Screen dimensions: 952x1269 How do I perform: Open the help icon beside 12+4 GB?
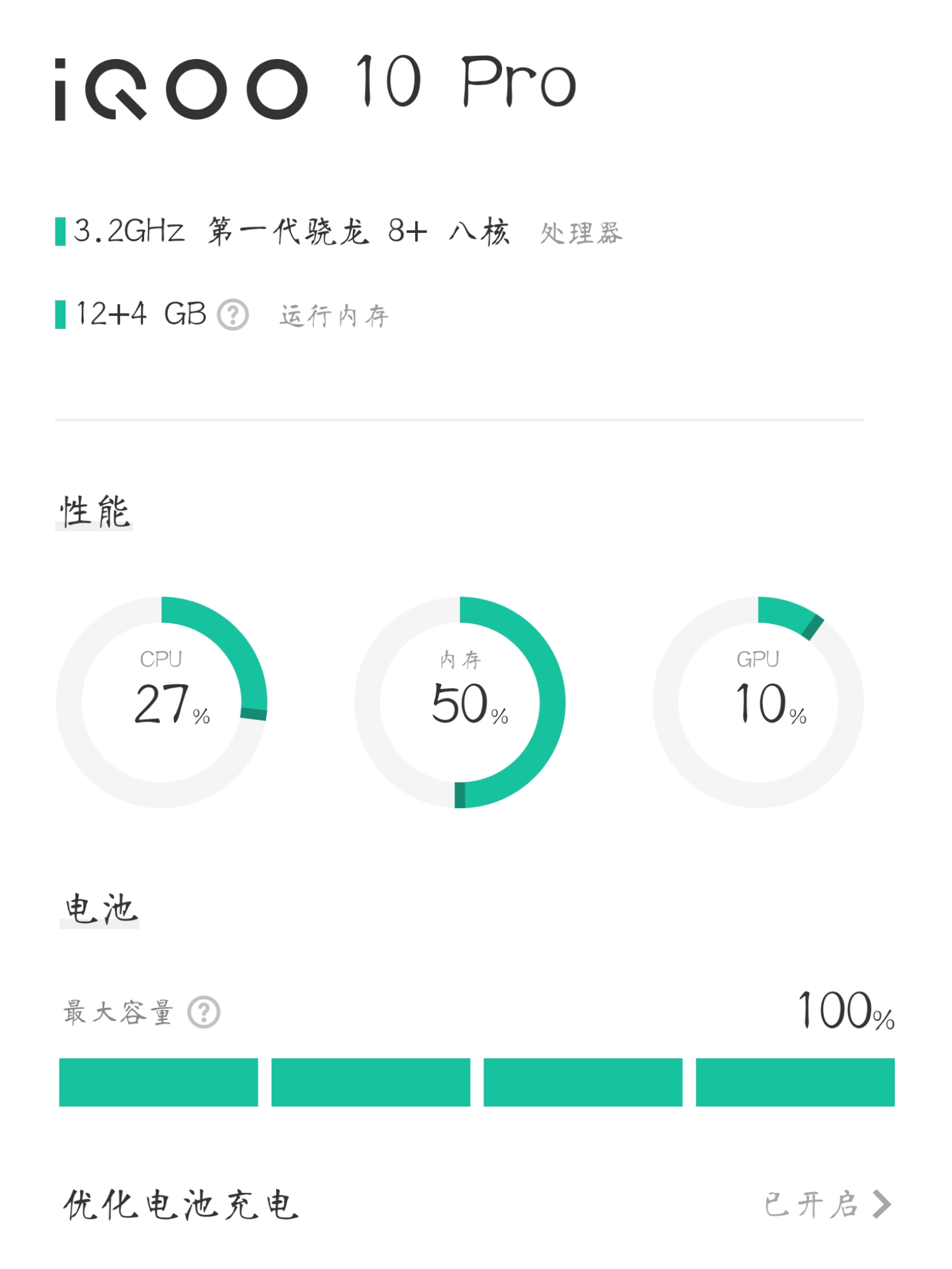[x=233, y=315]
